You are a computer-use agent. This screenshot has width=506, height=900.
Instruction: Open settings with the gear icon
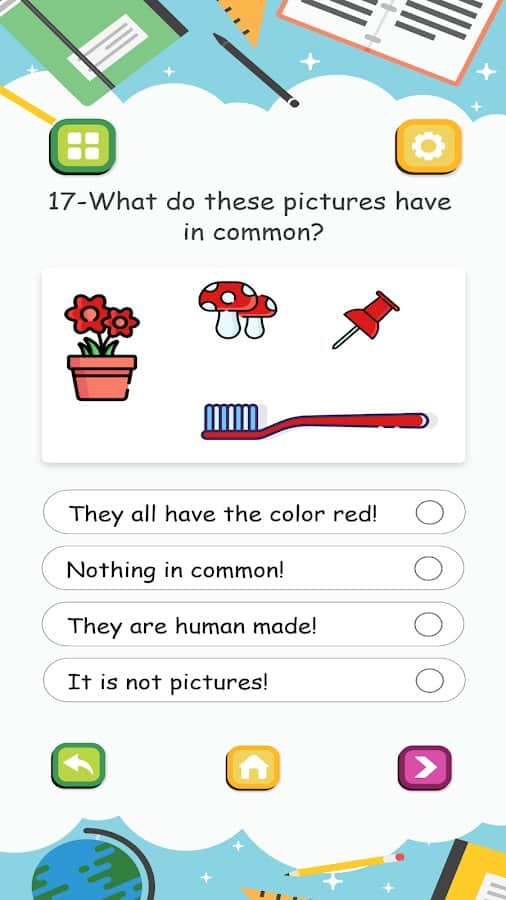click(428, 146)
